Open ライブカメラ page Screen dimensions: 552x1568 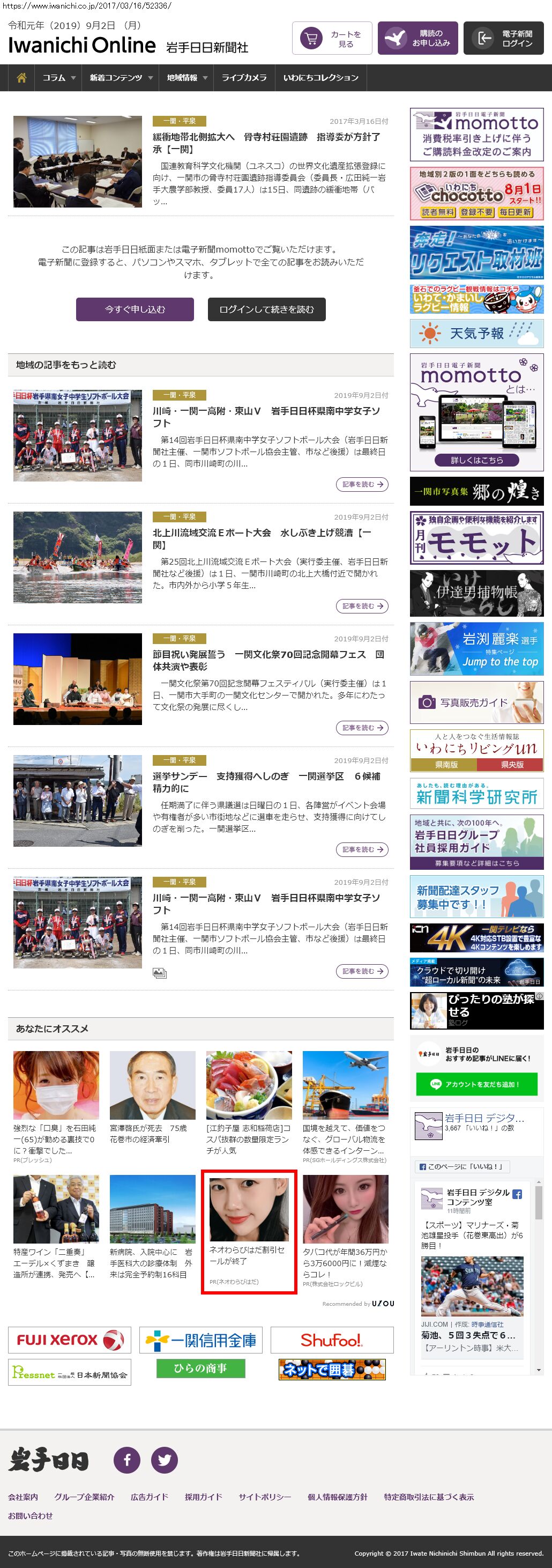[x=243, y=78]
